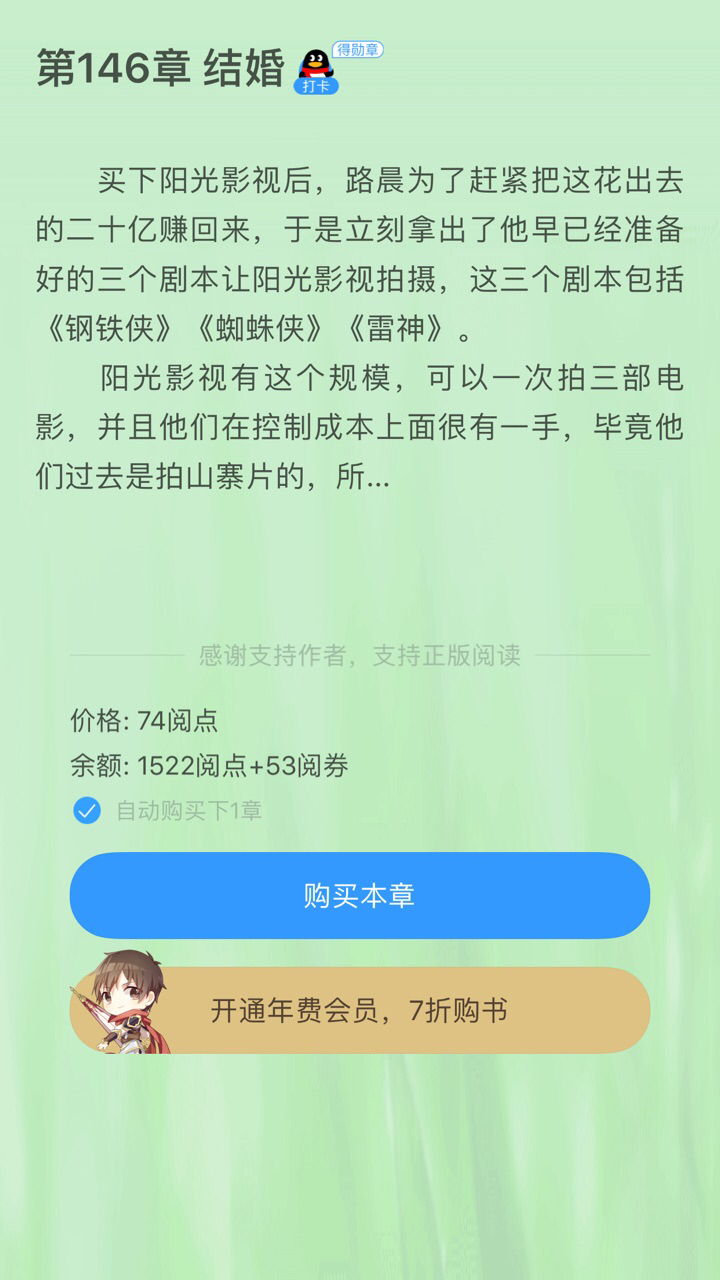
Task: Tap the 打卡 penguin check-in icon
Action: pyautogui.click(x=316, y=72)
